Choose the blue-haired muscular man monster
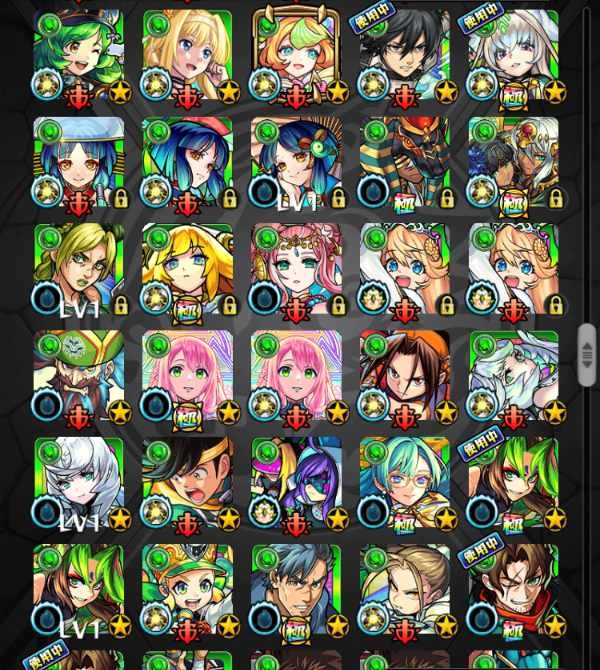Viewport: 600px width, 670px height. pyautogui.click(x=296, y=592)
